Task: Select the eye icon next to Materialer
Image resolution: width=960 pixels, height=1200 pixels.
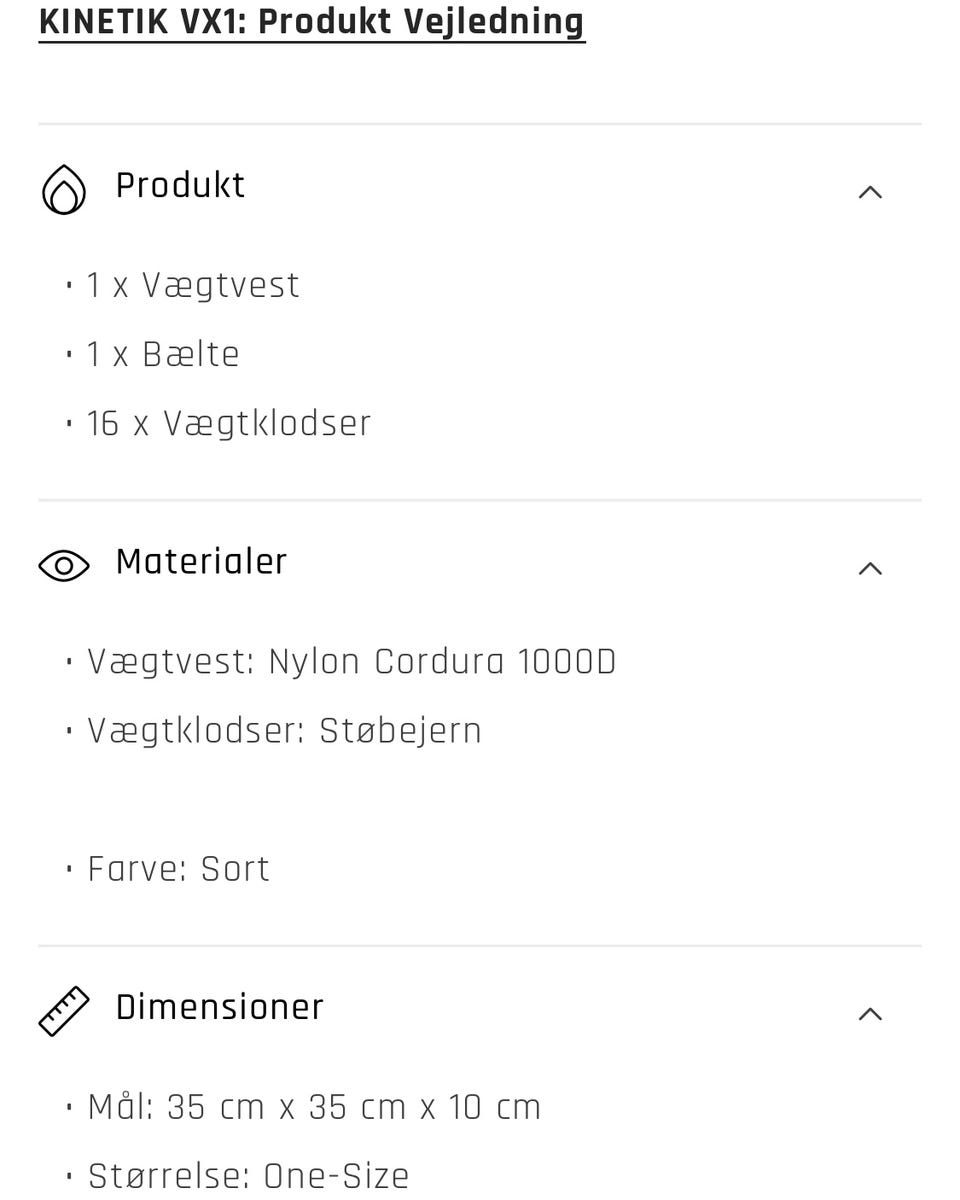Action: (x=63, y=565)
